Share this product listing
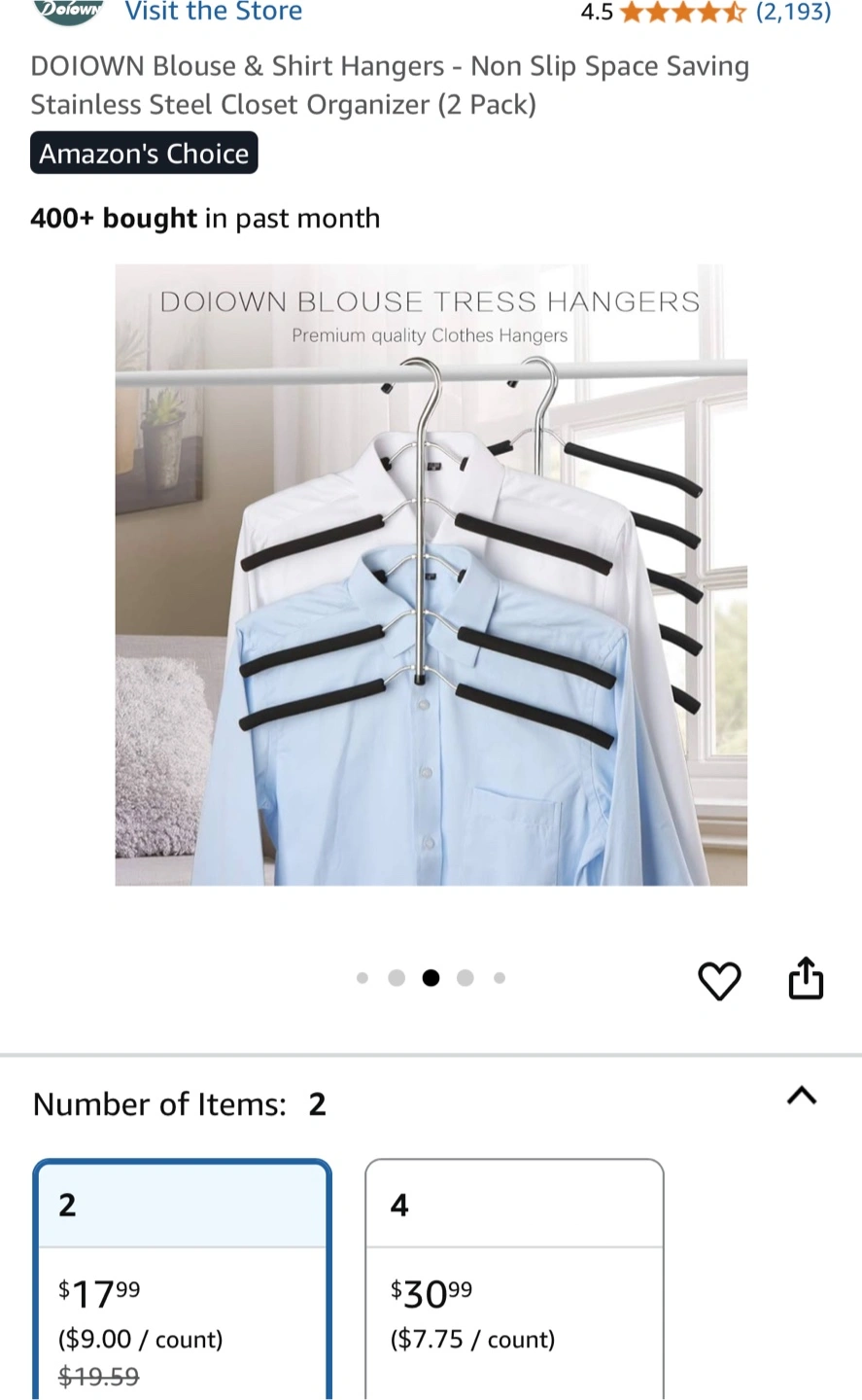Image resolution: width=862 pixels, height=1400 pixels. pyautogui.click(x=806, y=978)
